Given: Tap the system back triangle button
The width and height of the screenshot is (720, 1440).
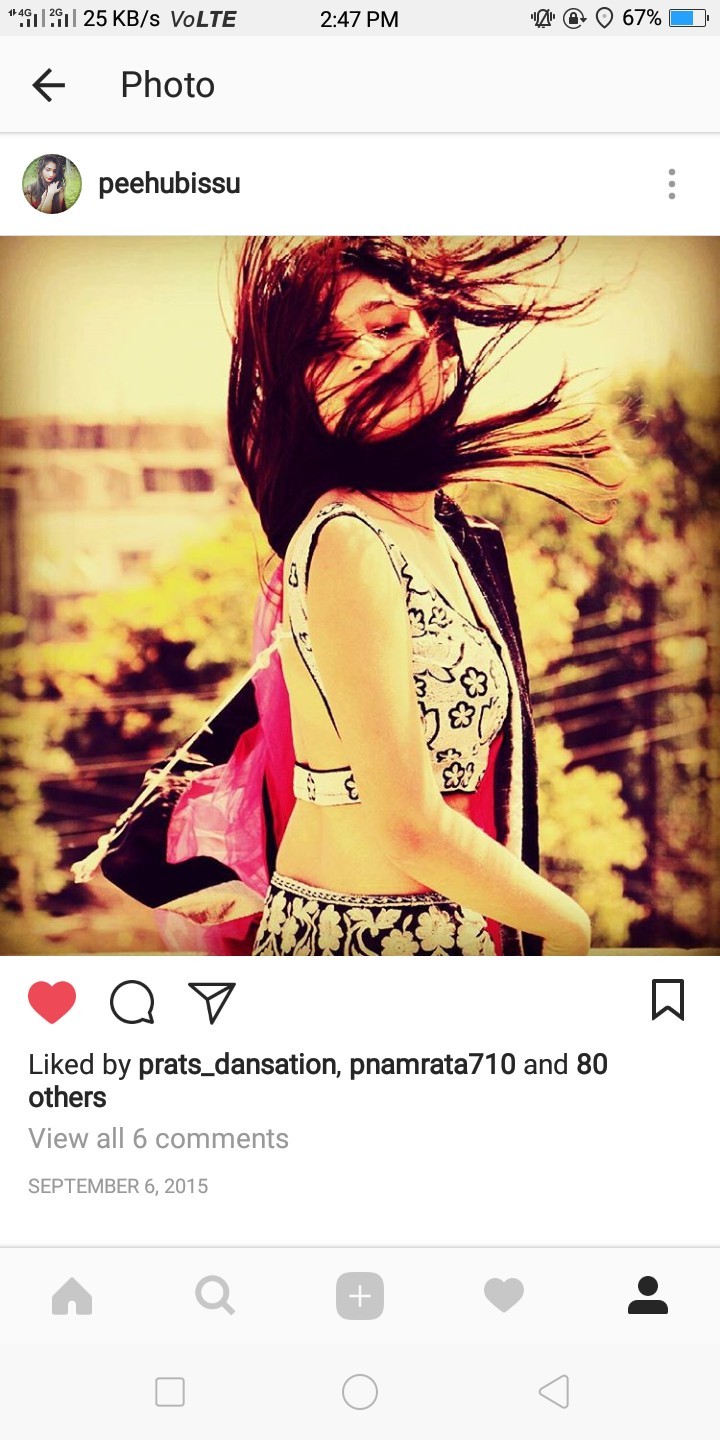Looking at the screenshot, I should 553,1392.
